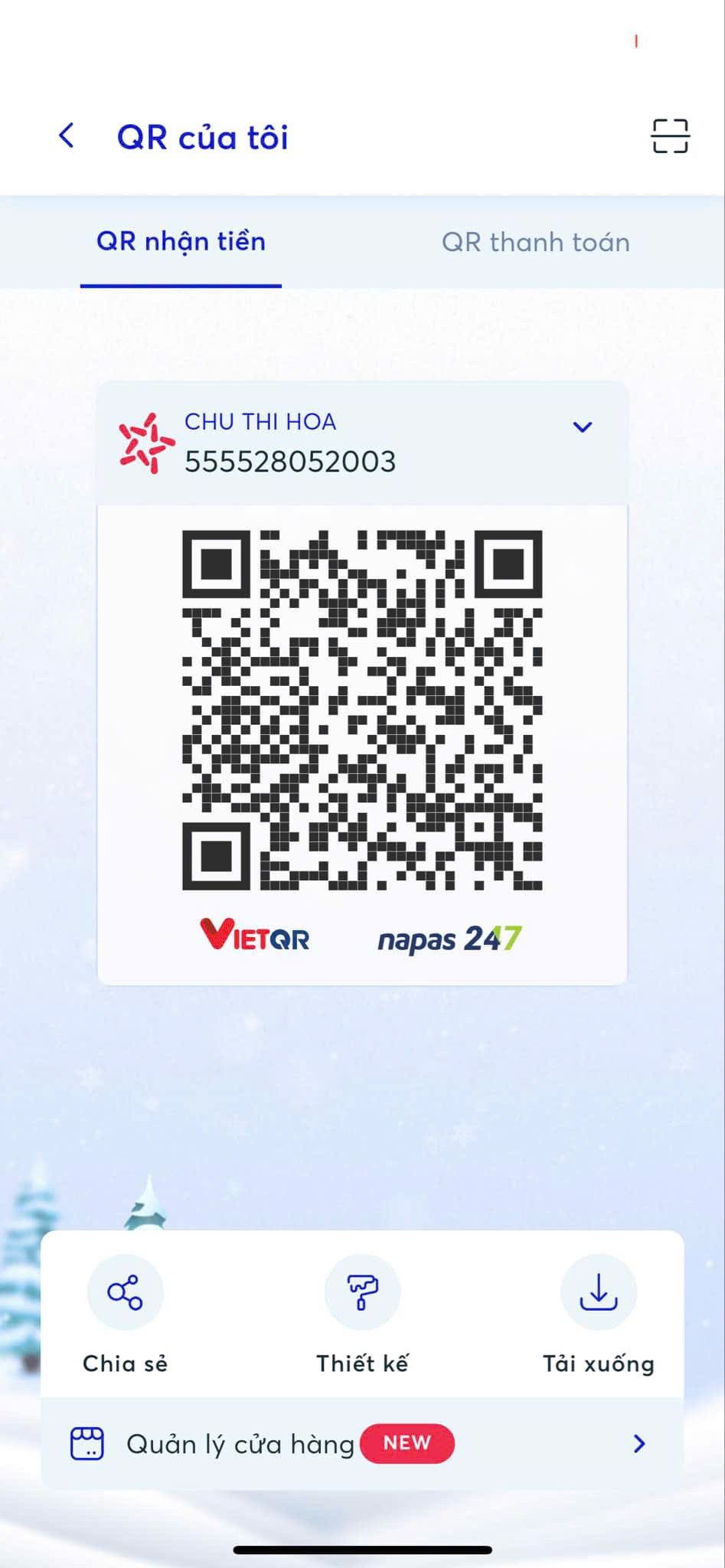Open Quản lý cửa hàng
The width and height of the screenshot is (725, 1568).
coord(362,1443)
